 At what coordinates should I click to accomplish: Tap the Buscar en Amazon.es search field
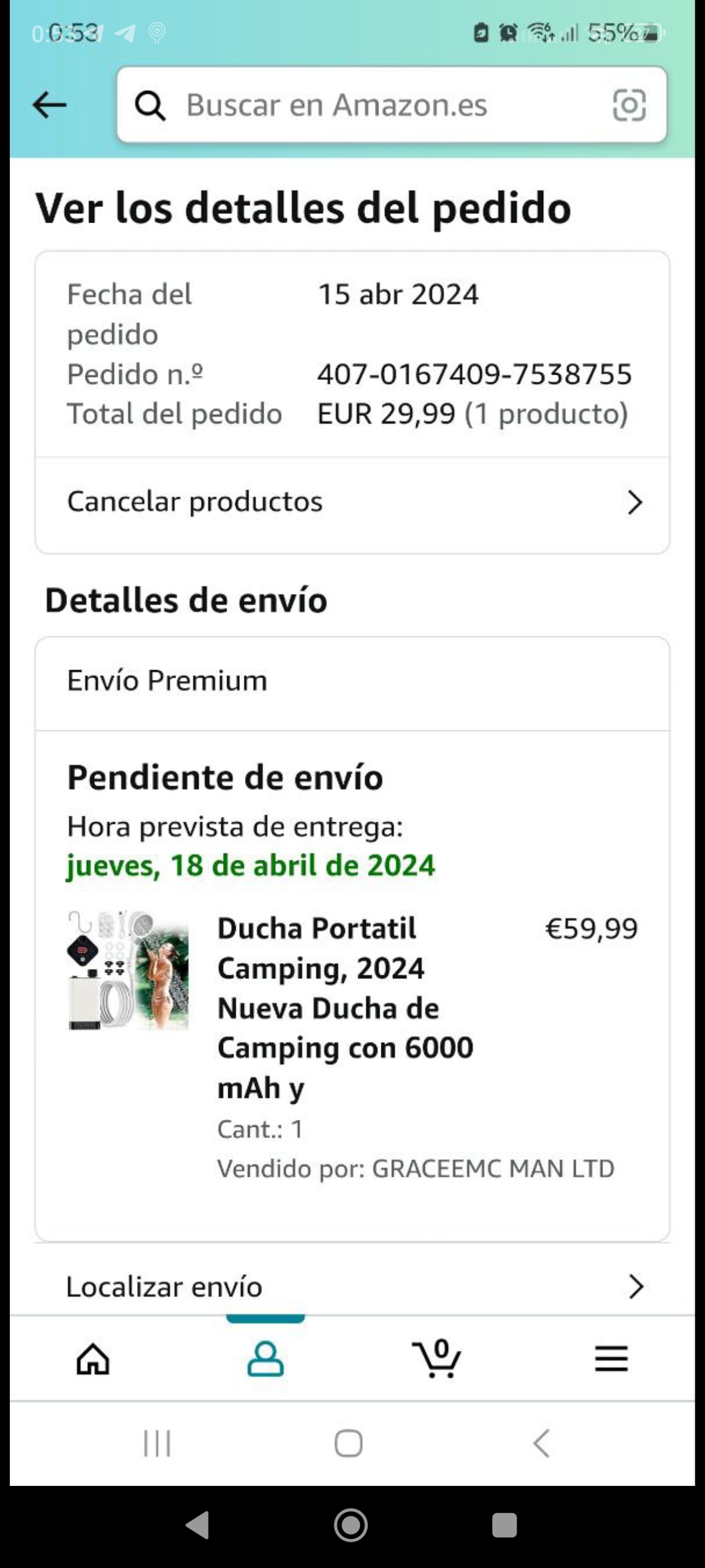click(365, 105)
